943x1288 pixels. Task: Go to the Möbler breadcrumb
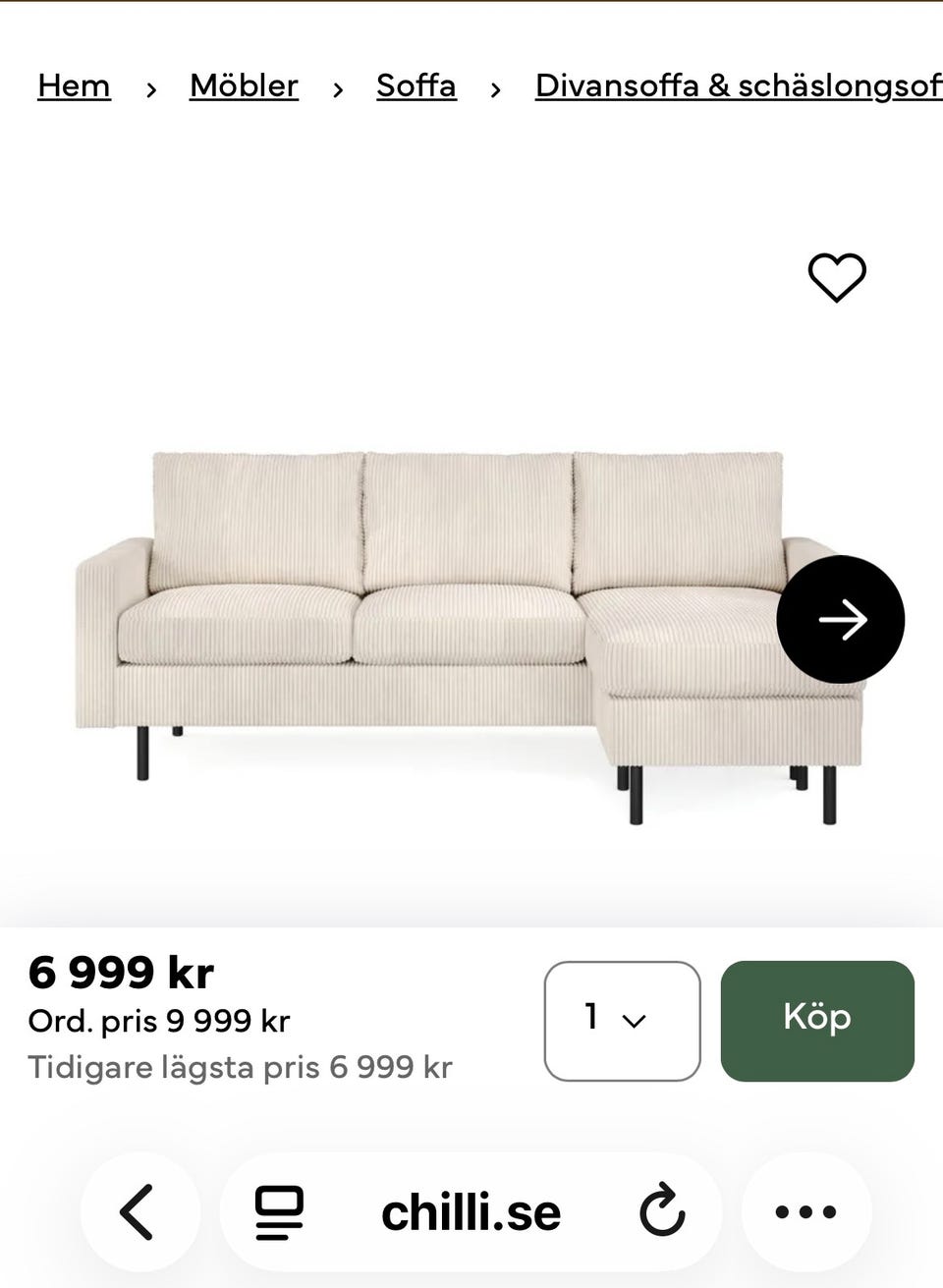click(x=243, y=86)
